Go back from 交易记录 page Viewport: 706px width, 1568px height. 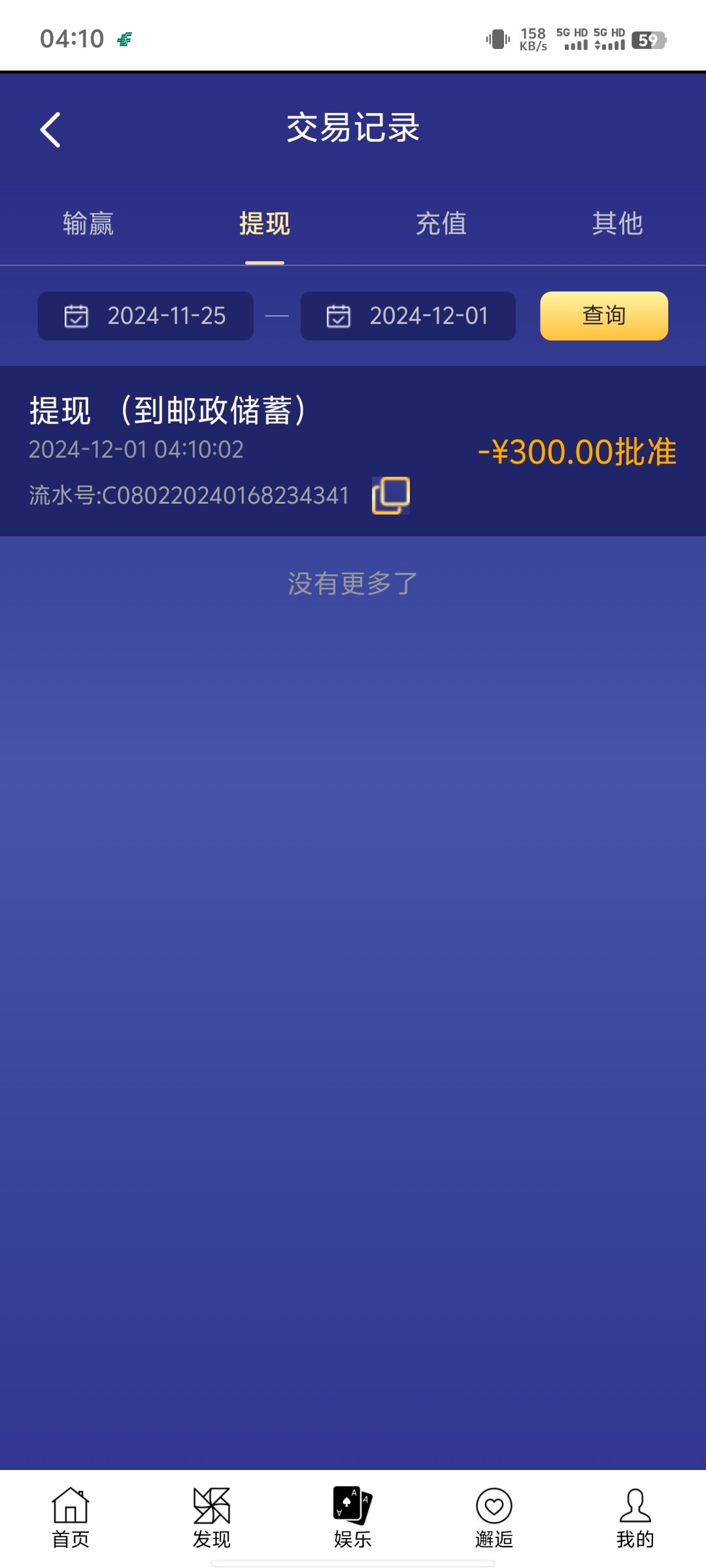pos(50,129)
